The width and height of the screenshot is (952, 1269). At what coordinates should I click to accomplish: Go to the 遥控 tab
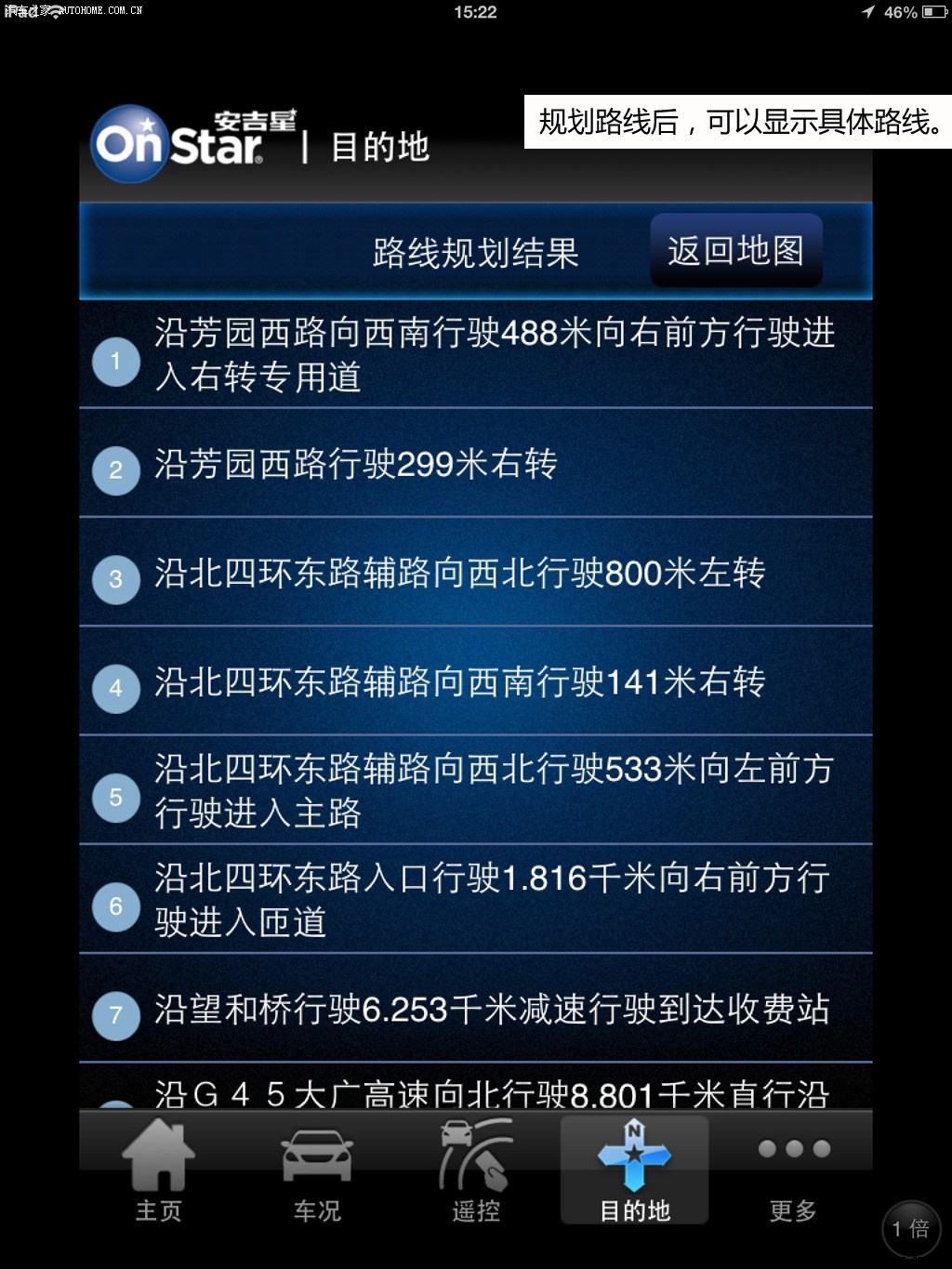tap(476, 1170)
